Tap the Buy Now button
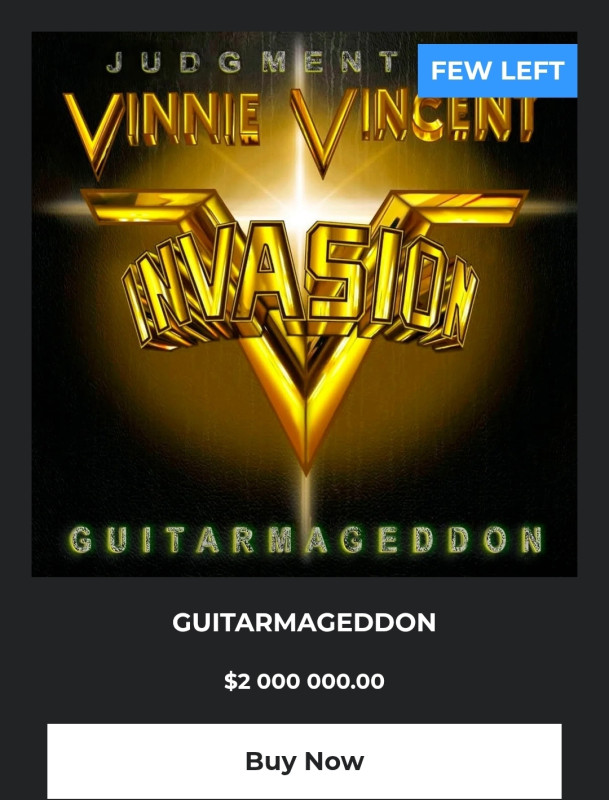The image size is (609, 800). coord(304,761)
